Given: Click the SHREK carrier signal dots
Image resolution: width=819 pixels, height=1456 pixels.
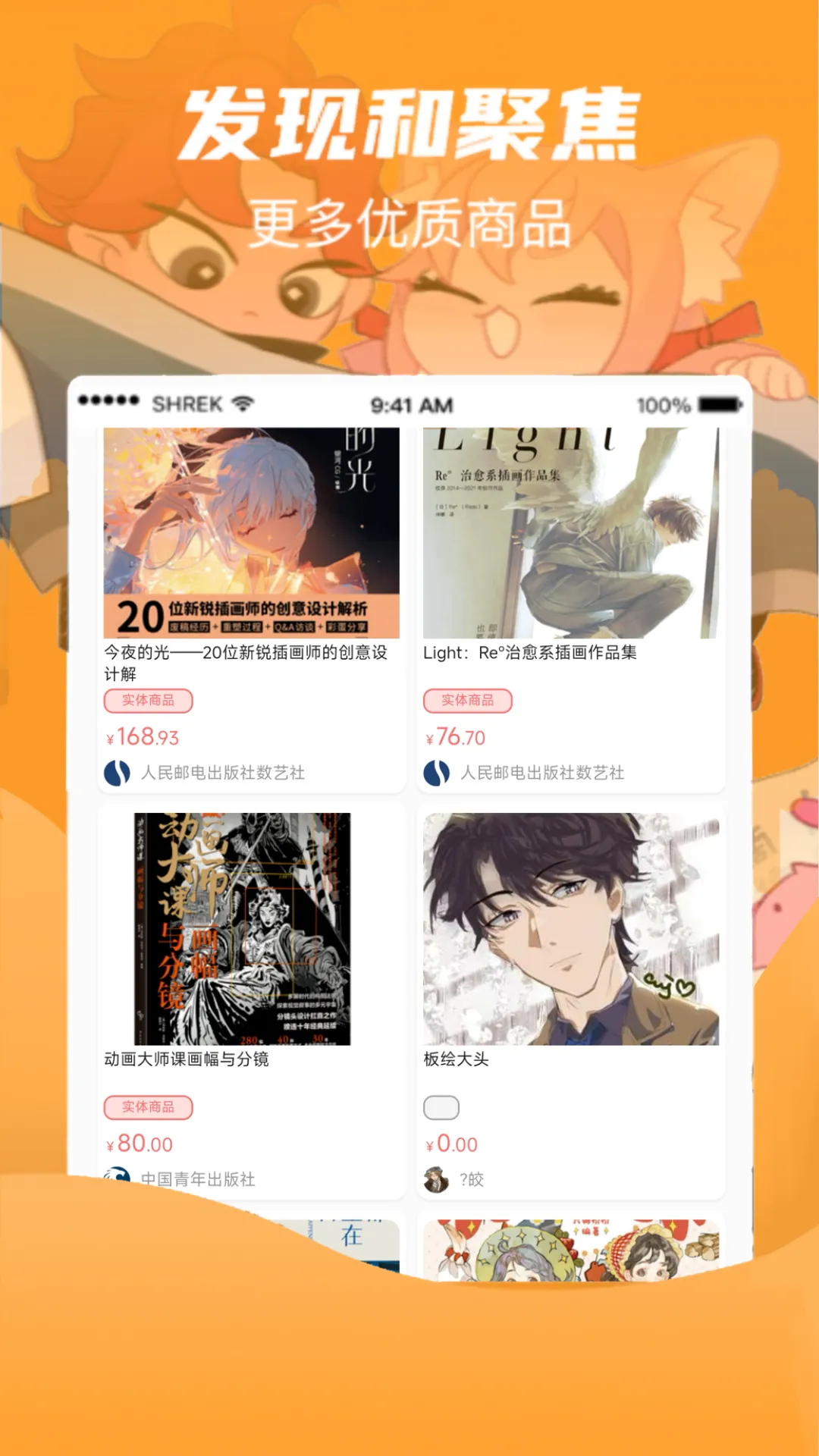Looking at the screenshot, I should (x=115, y=404).
